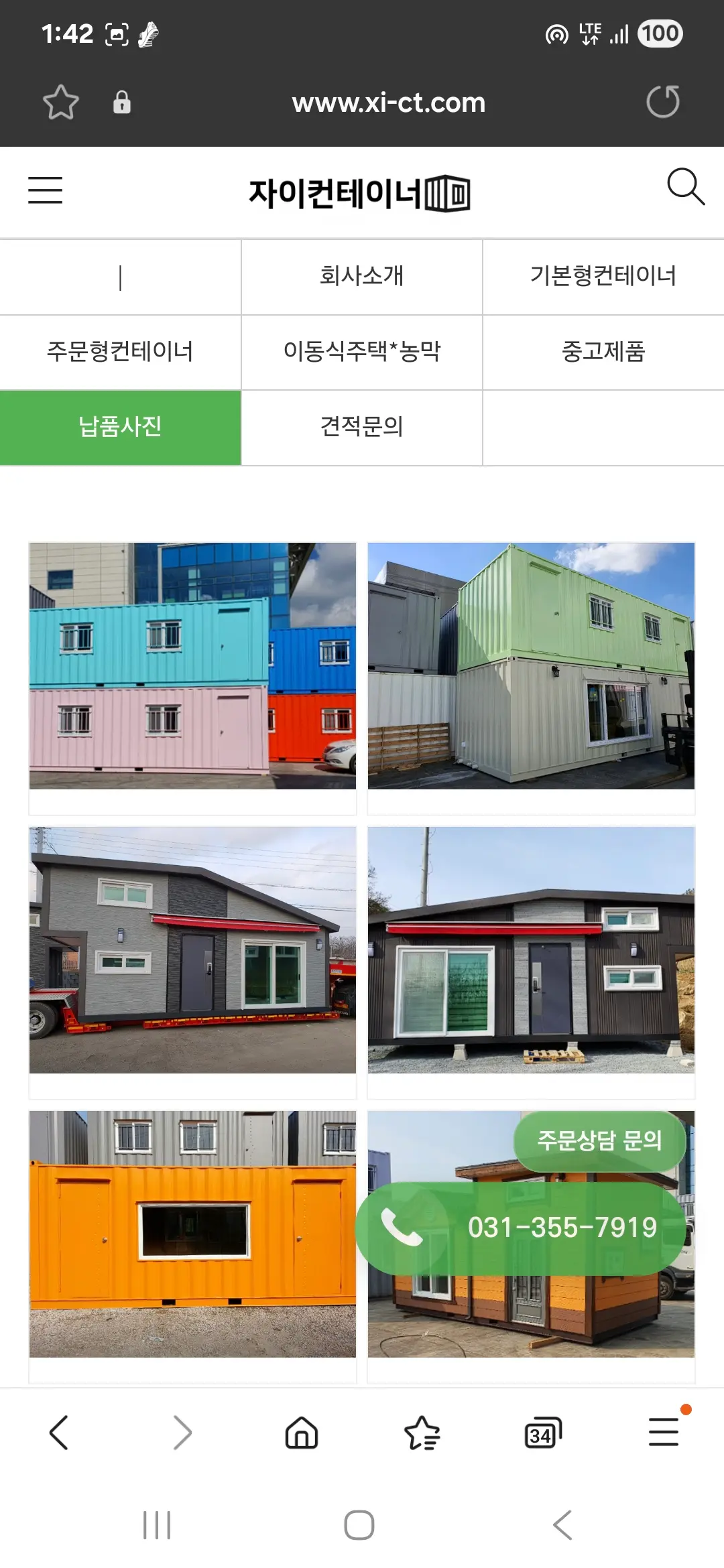Image resolution: width=724 pixels, height=1568 pixels.
Task: Open the site search magnifier
Action: (x=685, y=187)
